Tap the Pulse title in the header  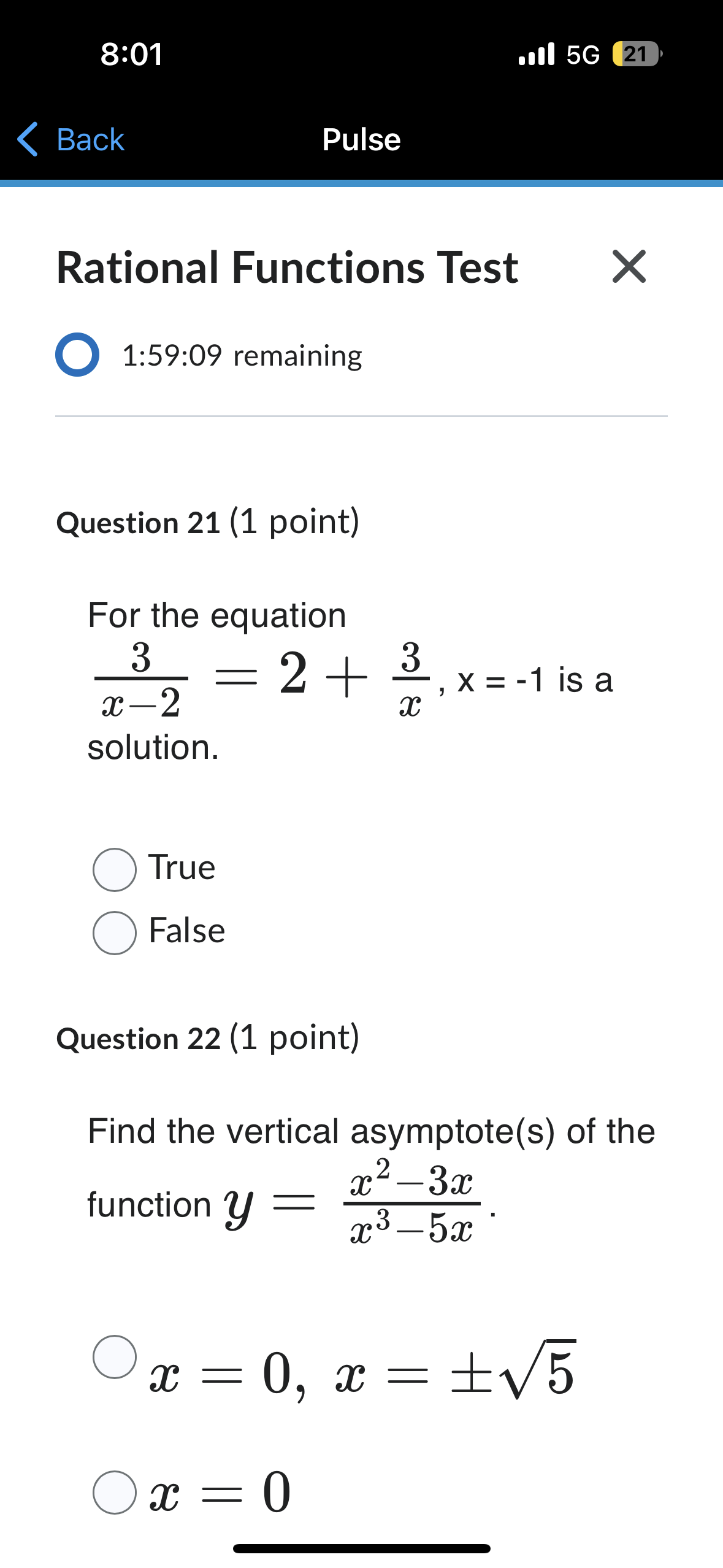pos(361,139)
